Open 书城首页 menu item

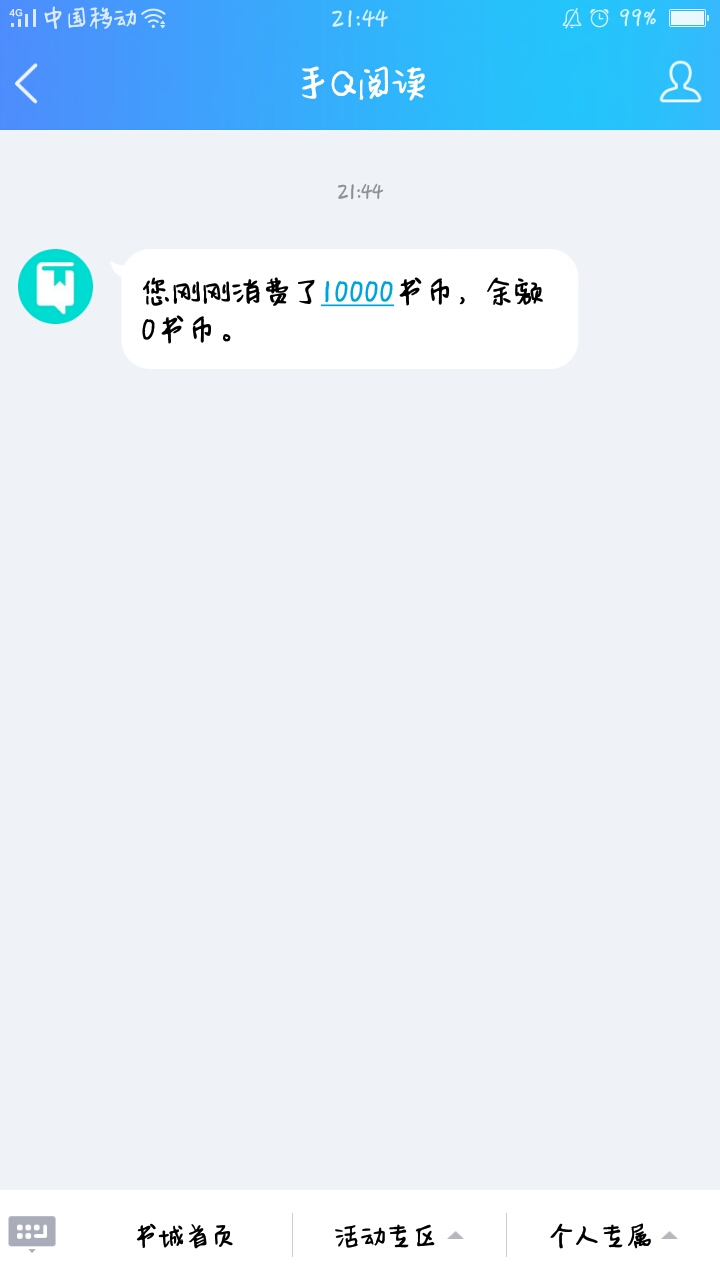coord(185,1236)
